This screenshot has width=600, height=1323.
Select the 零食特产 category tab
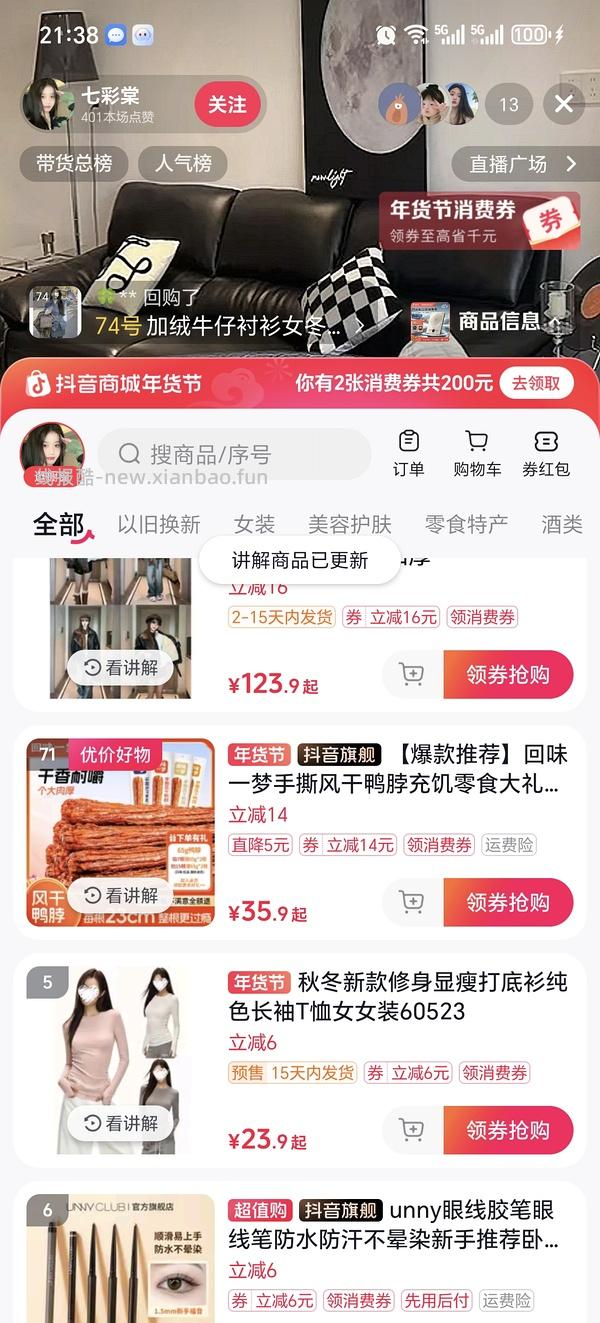pos(466,524)
